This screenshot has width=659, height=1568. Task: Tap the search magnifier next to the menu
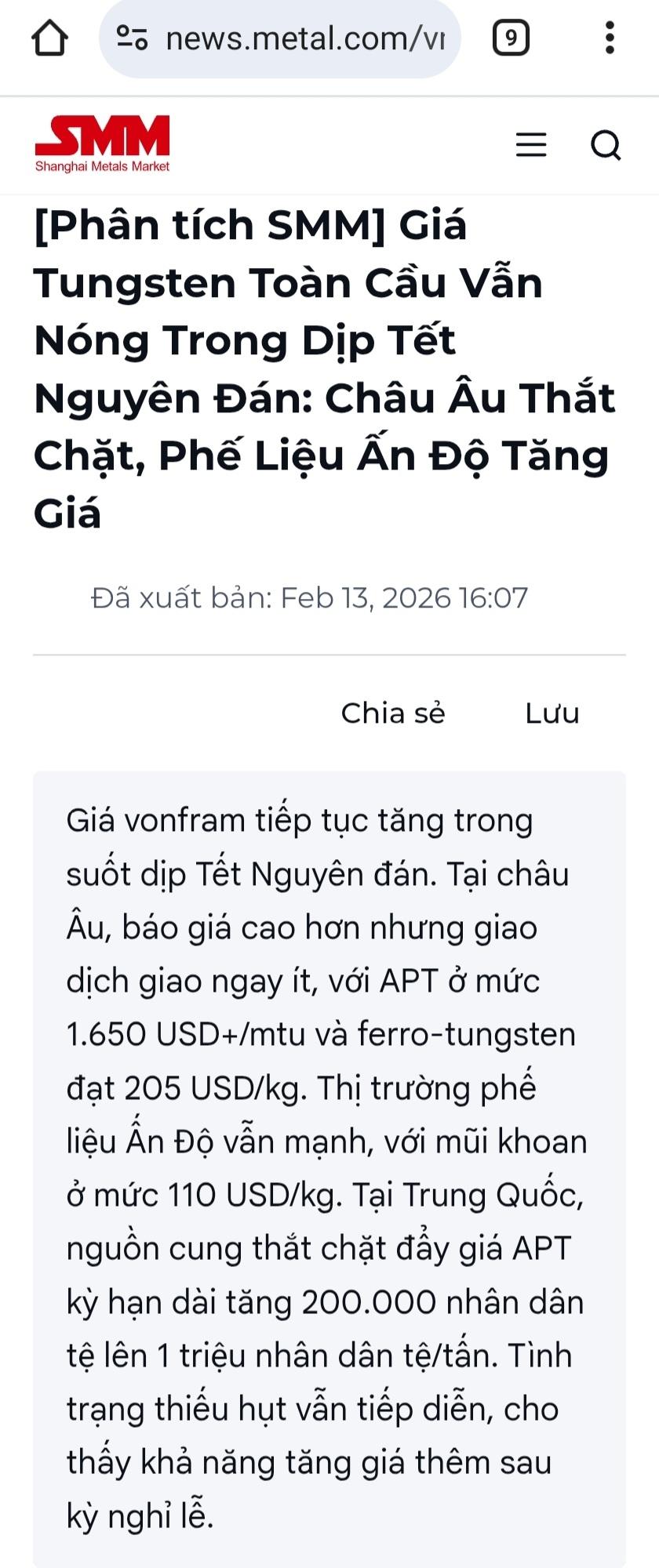606,145
